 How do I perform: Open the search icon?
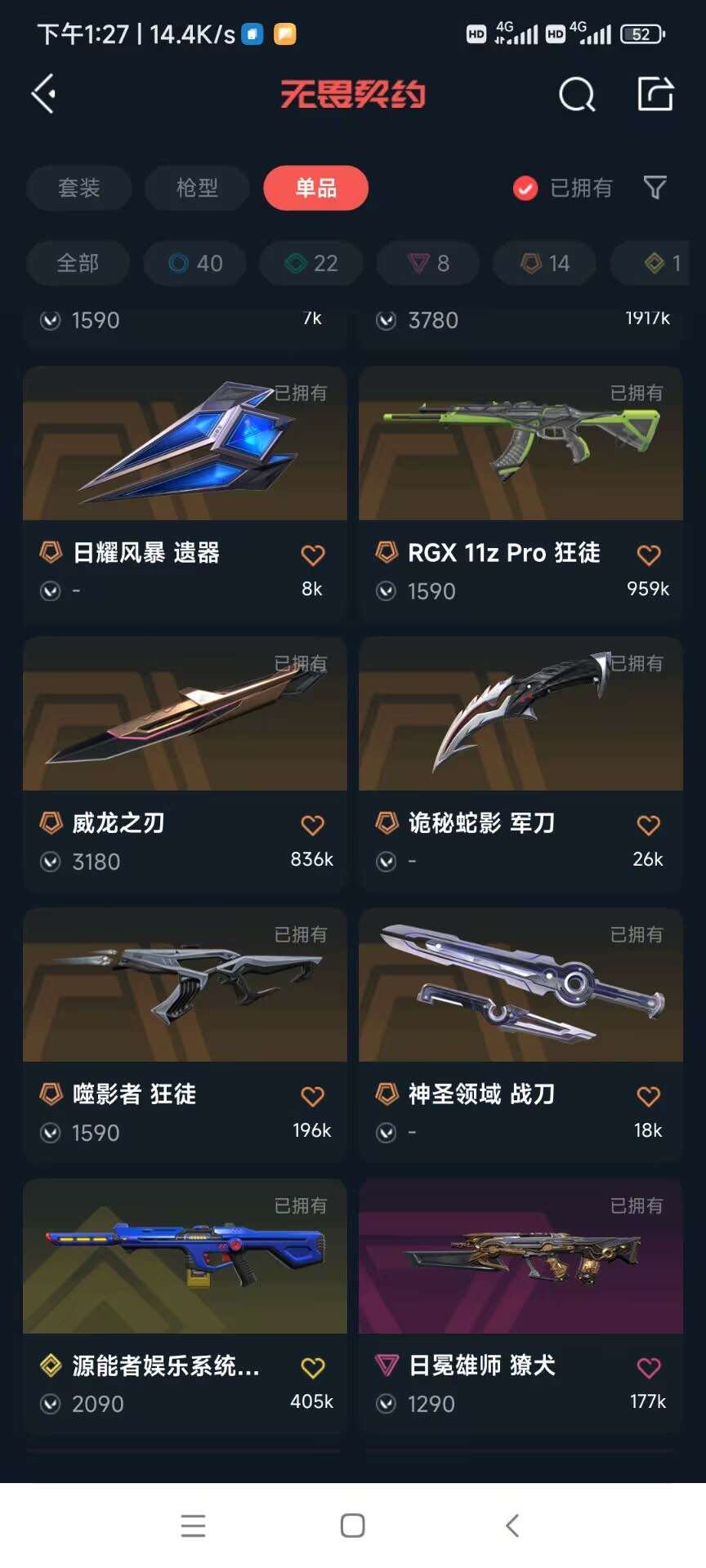coord(577,95)
